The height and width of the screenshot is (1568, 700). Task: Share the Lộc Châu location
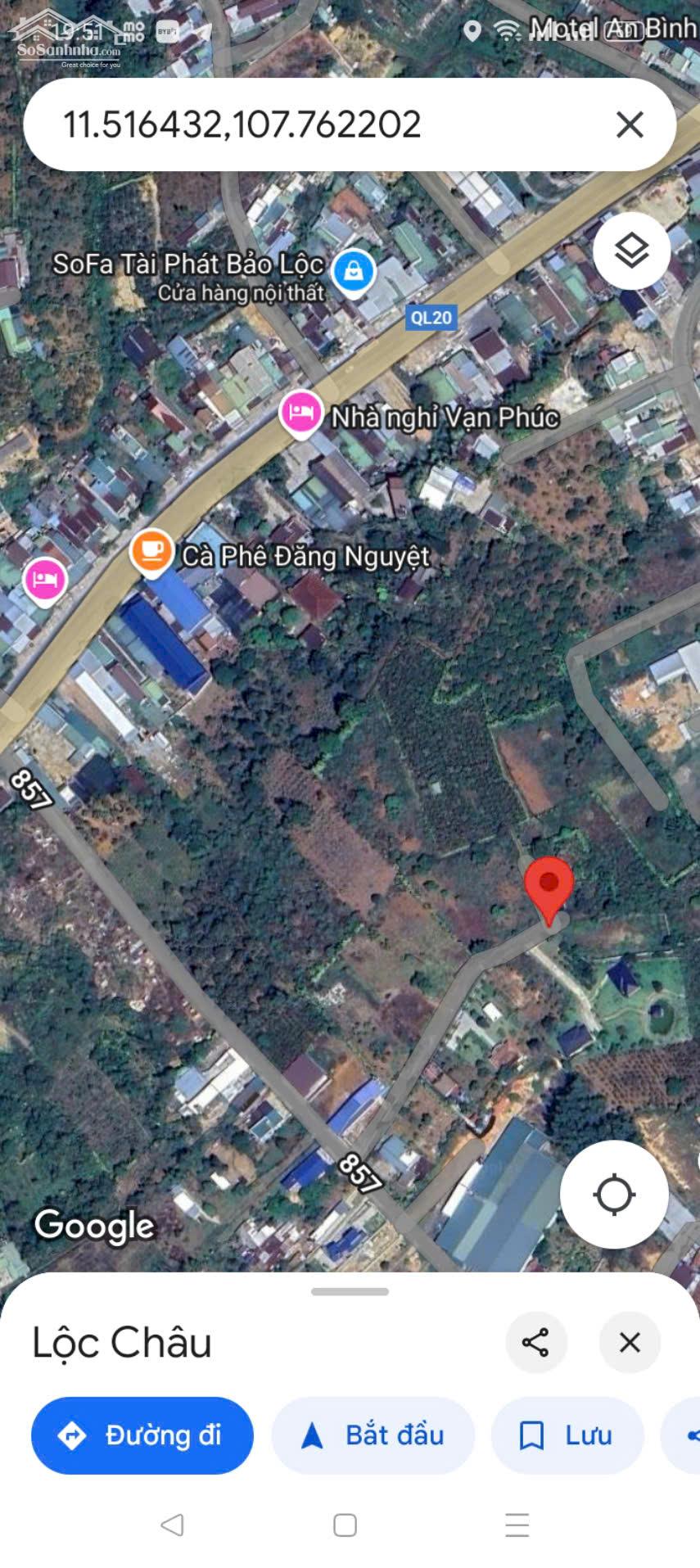(x=535, y=1343)
